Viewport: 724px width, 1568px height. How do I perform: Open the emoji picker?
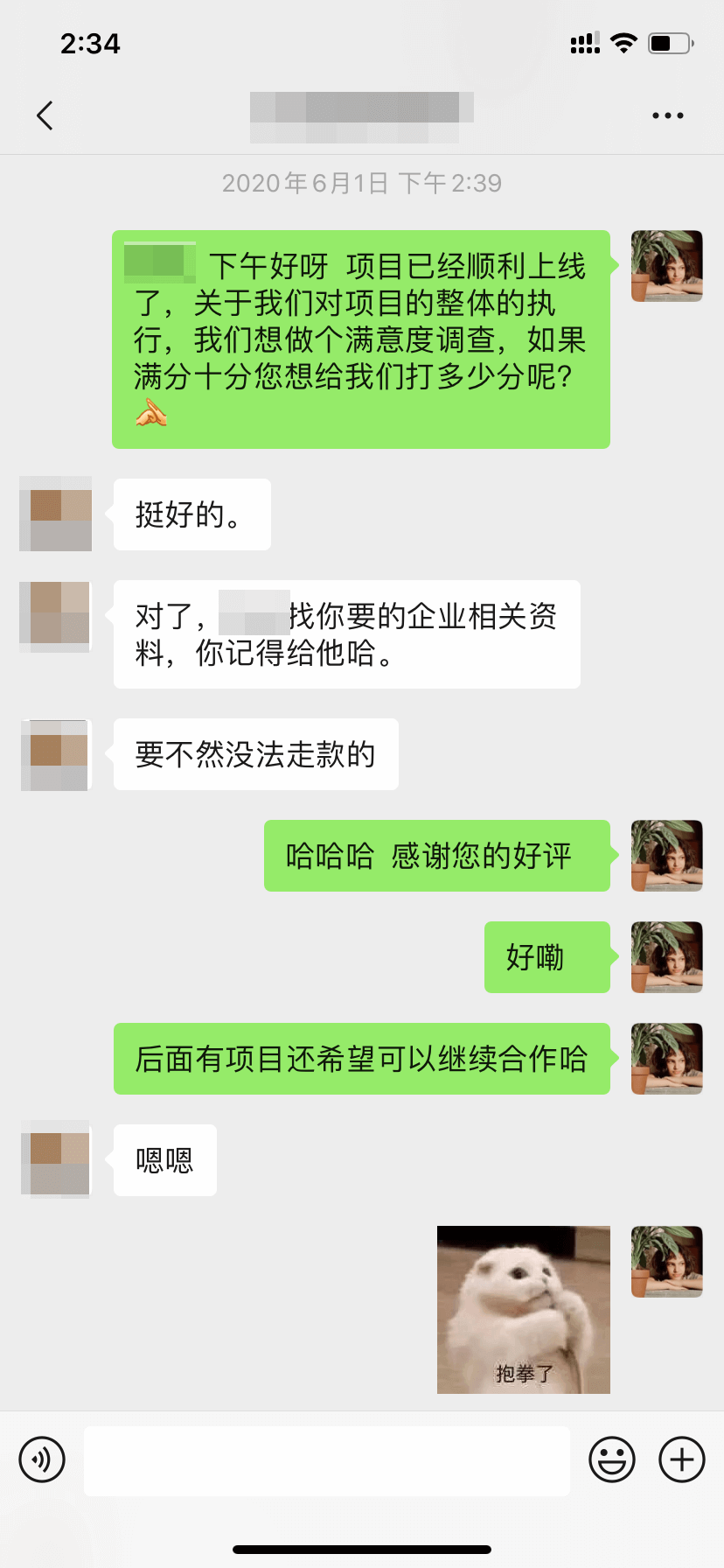611,1459
